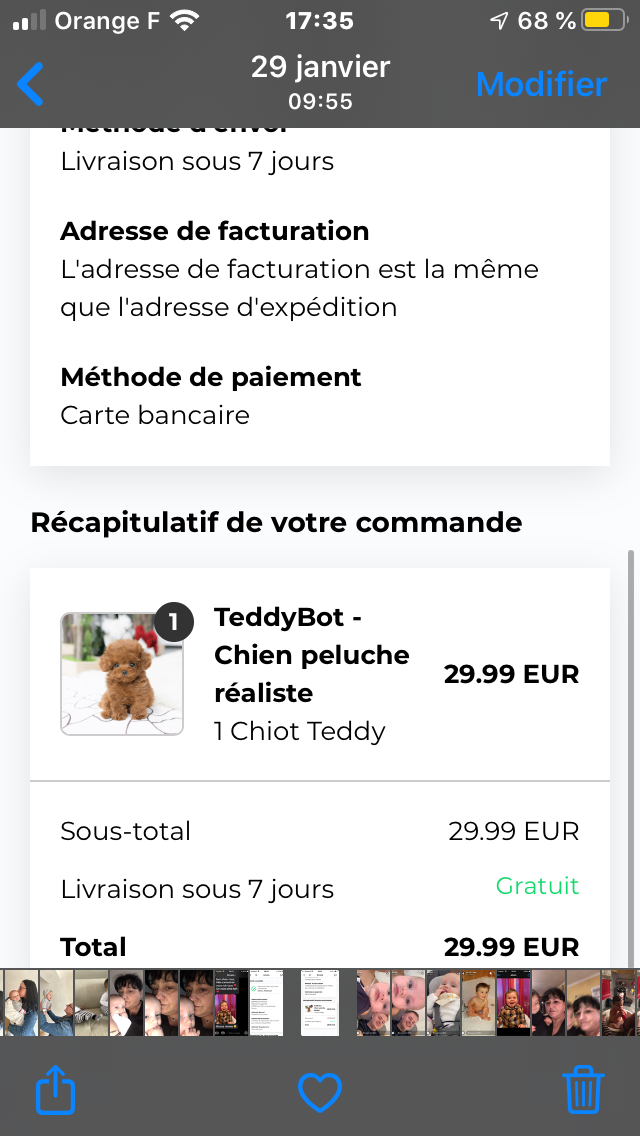640x1136 pixels.
Task: Tap Modifier to edit this photo
Action: (x=541, y=84)
